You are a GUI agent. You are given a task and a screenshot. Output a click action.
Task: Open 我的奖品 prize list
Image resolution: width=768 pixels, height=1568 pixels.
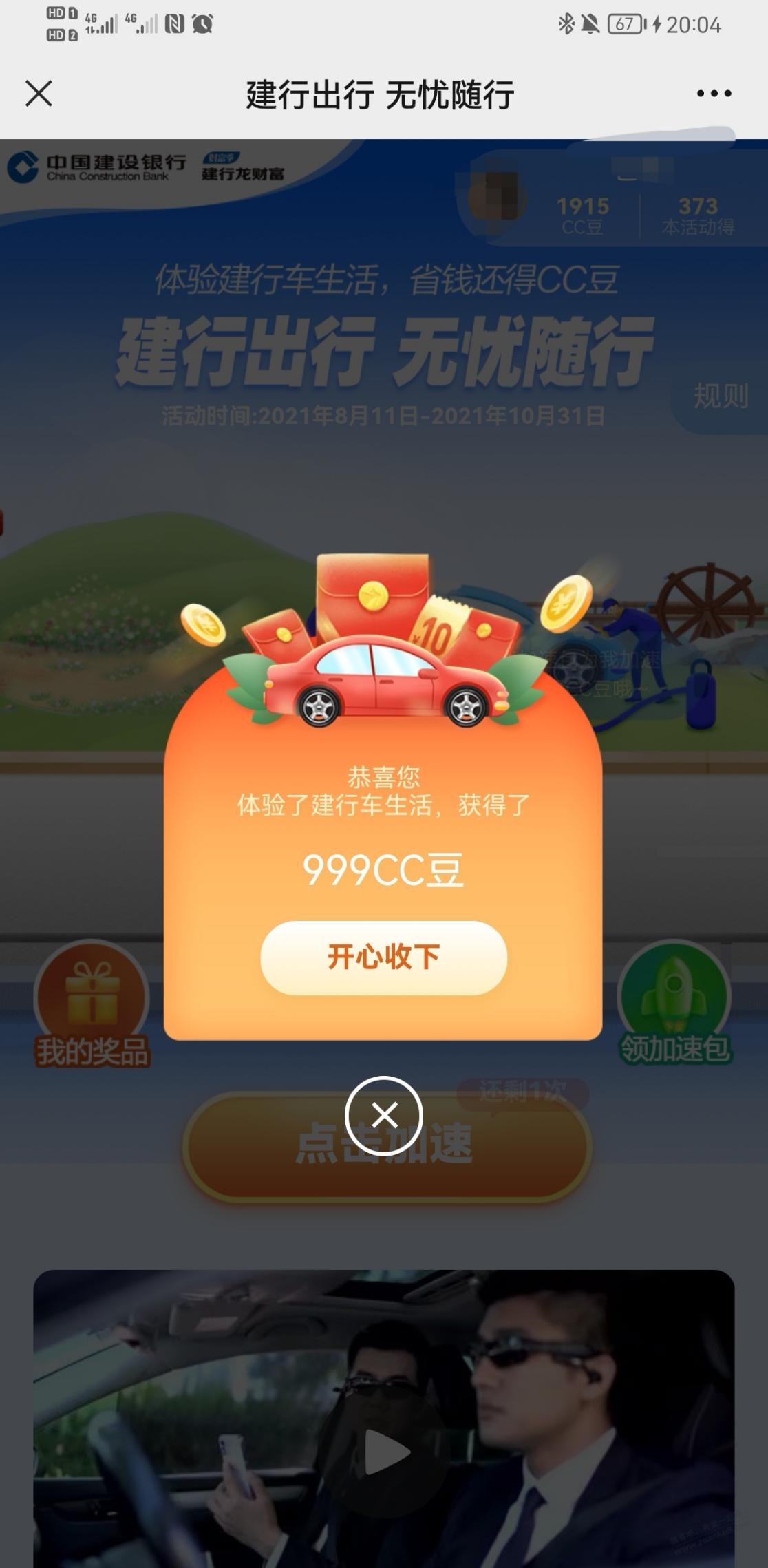coord(92,1004)
